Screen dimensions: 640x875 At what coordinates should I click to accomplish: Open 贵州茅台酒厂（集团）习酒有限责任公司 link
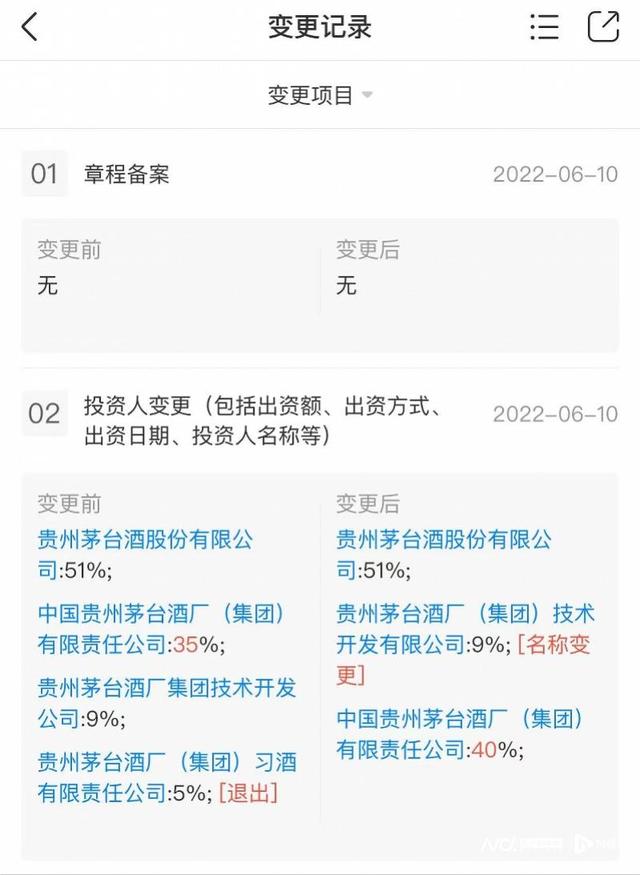coord(166,763)
